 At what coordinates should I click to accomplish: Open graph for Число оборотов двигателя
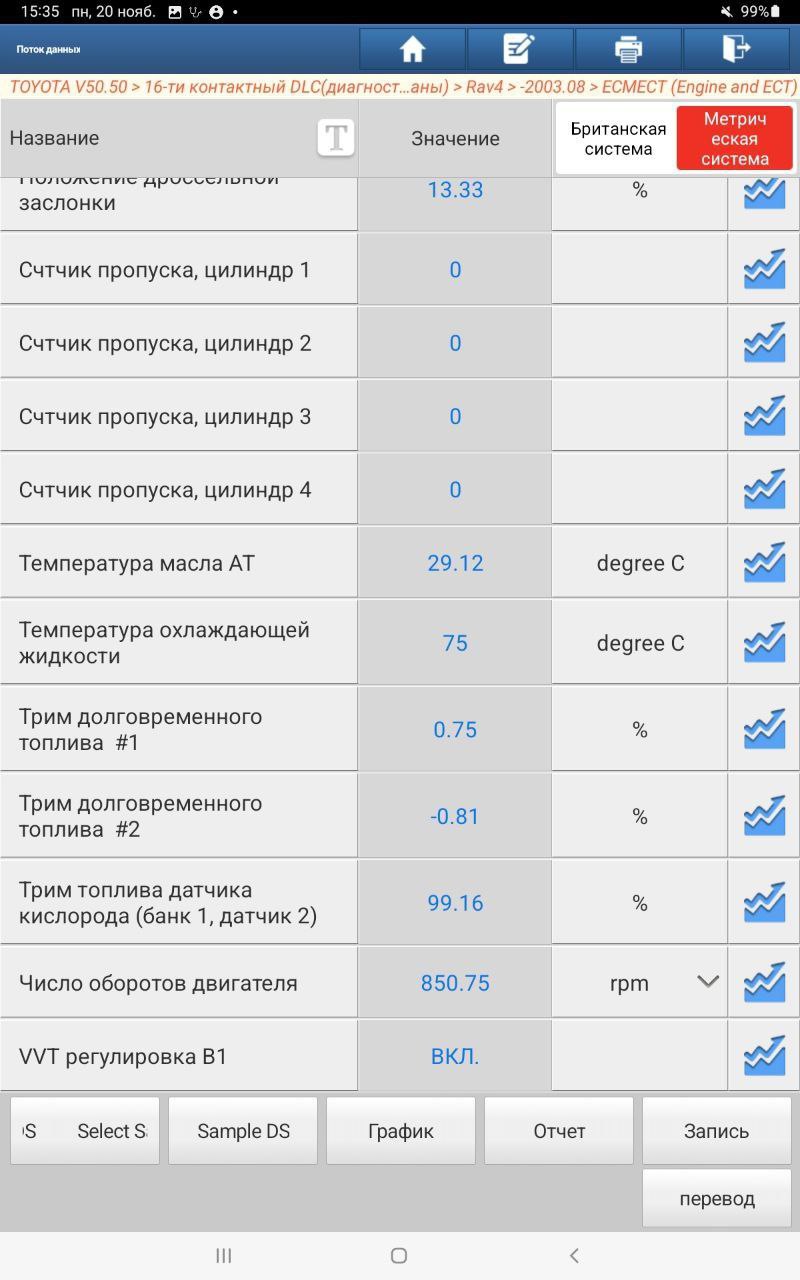pyautogui.click(x=764, y=983)
